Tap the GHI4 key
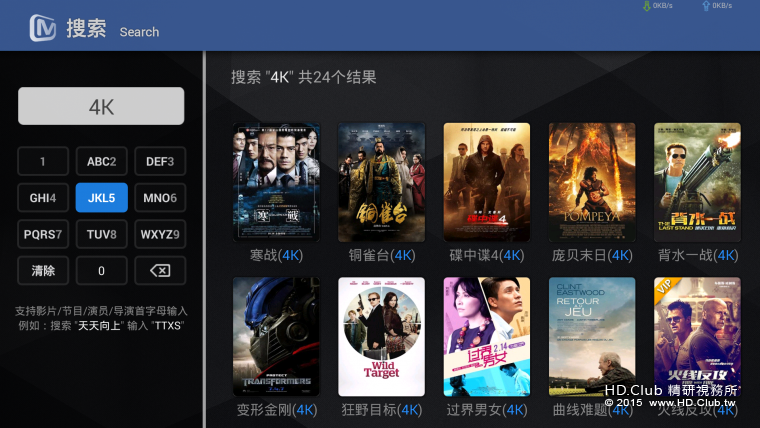The image size is (760, 428). click(43, 198)
